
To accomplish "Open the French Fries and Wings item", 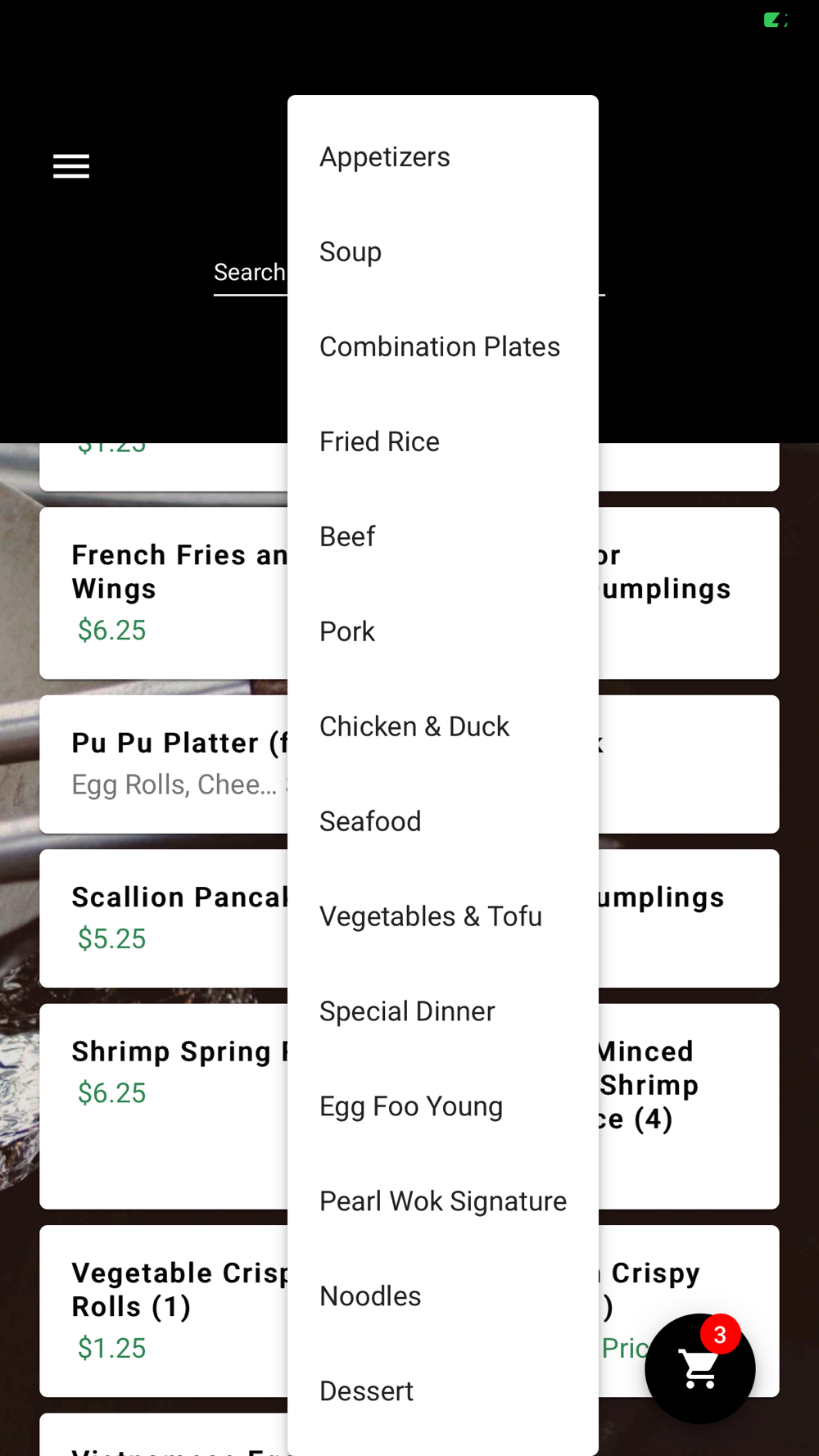I will [164, 593].
